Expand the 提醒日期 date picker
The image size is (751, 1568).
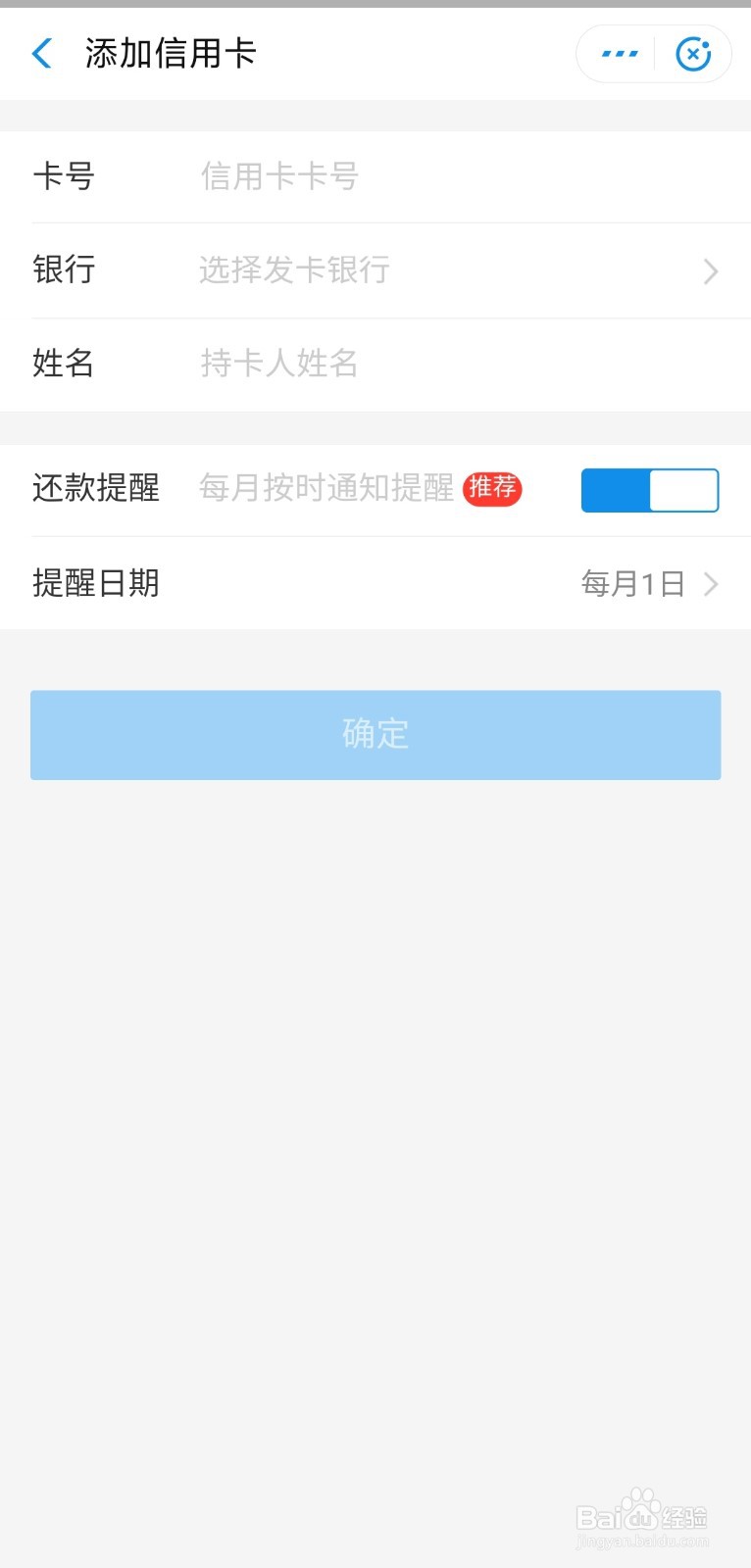point(375,583)
